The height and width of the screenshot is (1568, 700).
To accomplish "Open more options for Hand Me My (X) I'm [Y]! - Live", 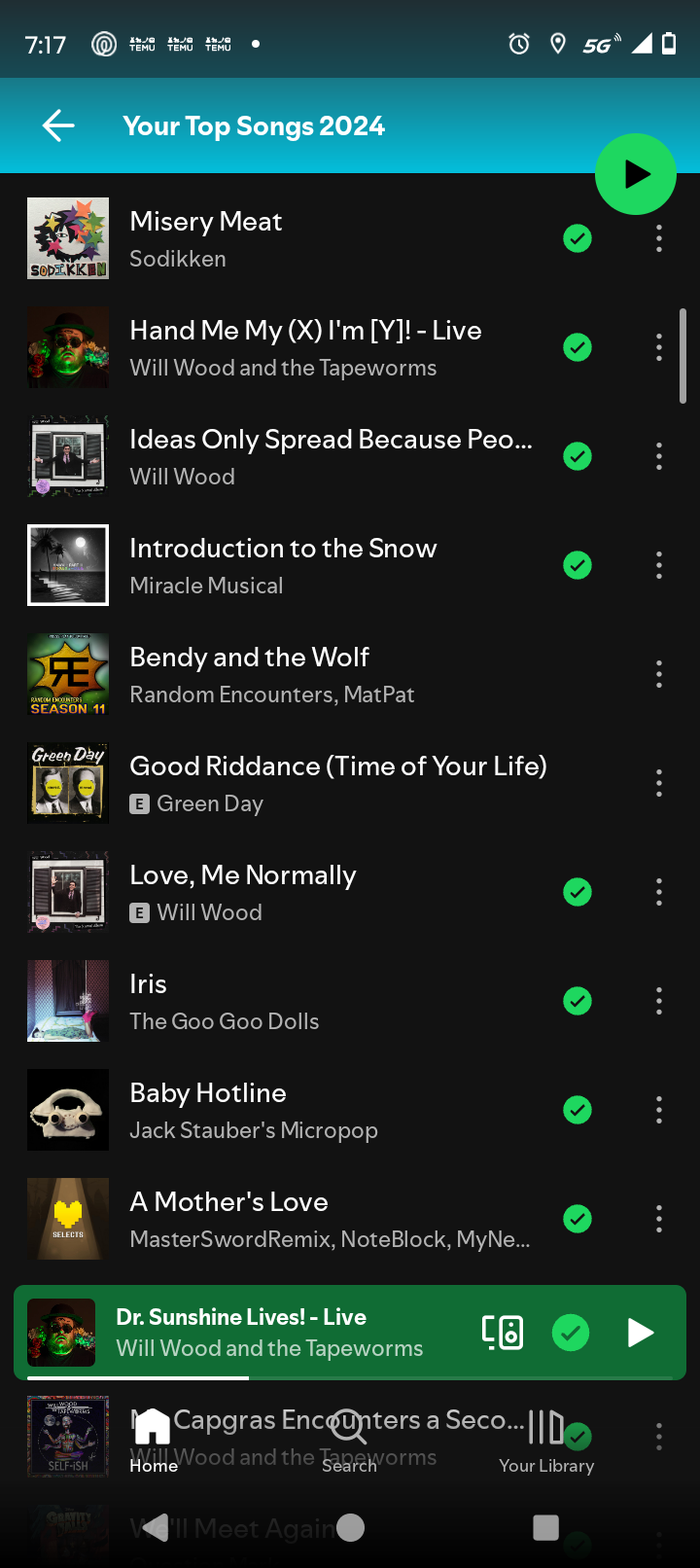I will click(x=659, y=347).
